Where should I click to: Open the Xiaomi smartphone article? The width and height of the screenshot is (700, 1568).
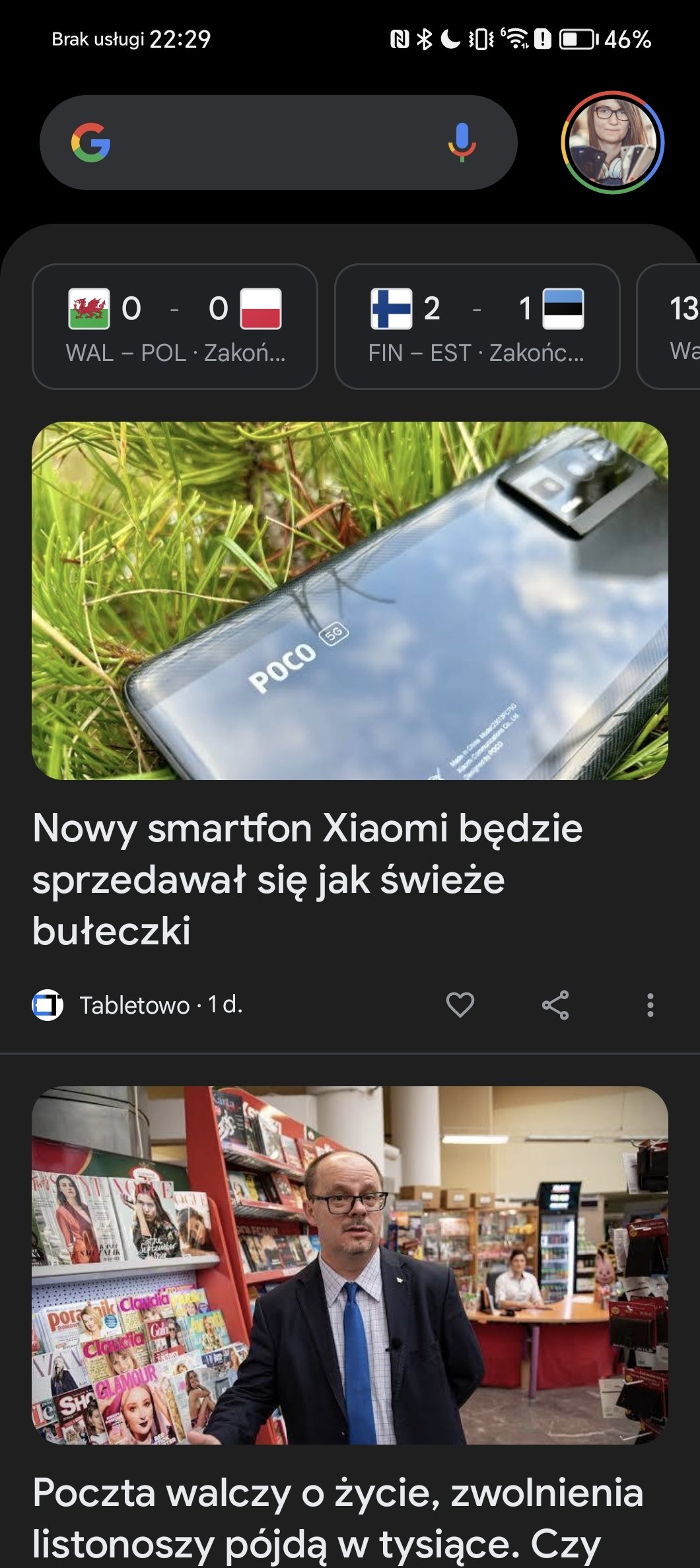pyautogui.click(x=308, y=878)
